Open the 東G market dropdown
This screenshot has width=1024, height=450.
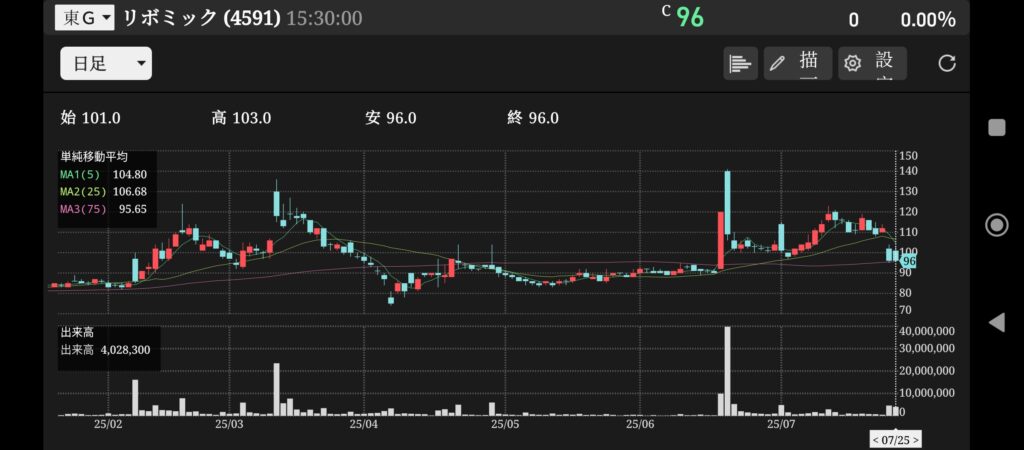tap(84, 17)
